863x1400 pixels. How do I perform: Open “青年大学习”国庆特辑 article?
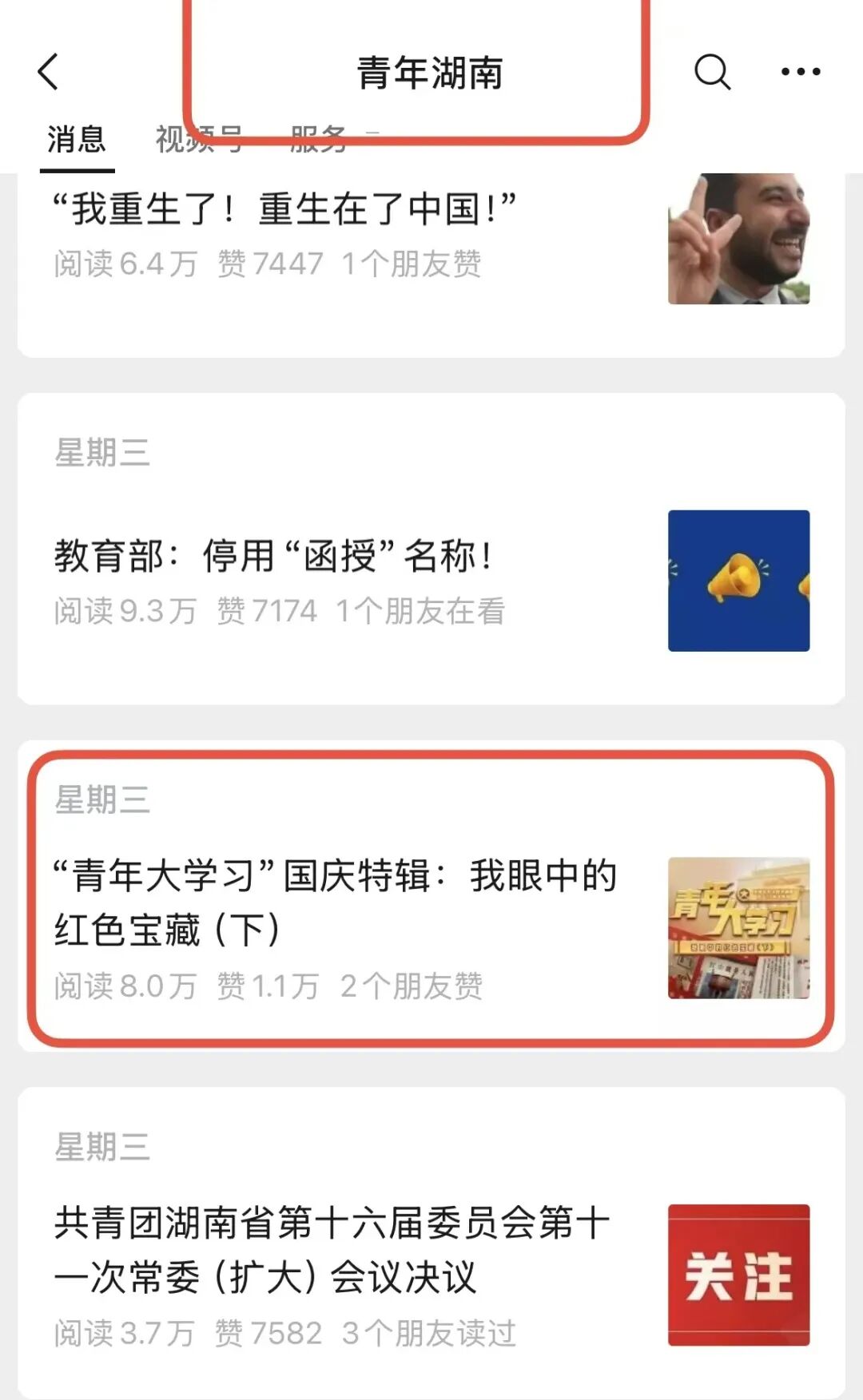tap(336, 902)
